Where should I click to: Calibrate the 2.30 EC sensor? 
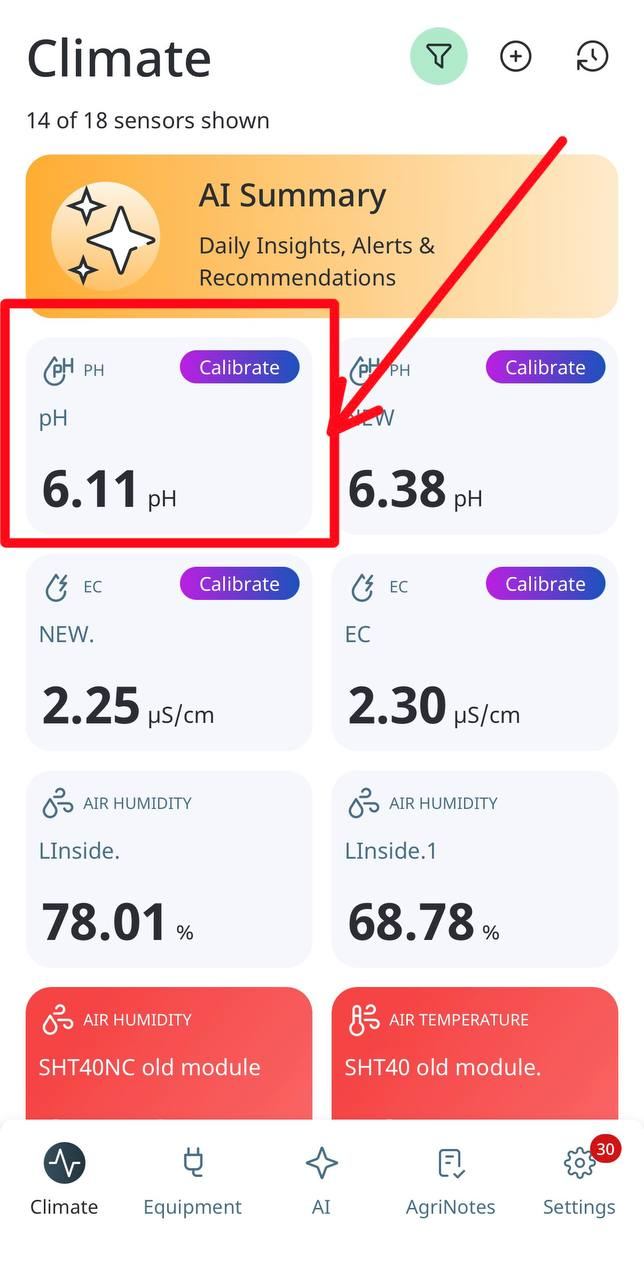pos(545,584)
